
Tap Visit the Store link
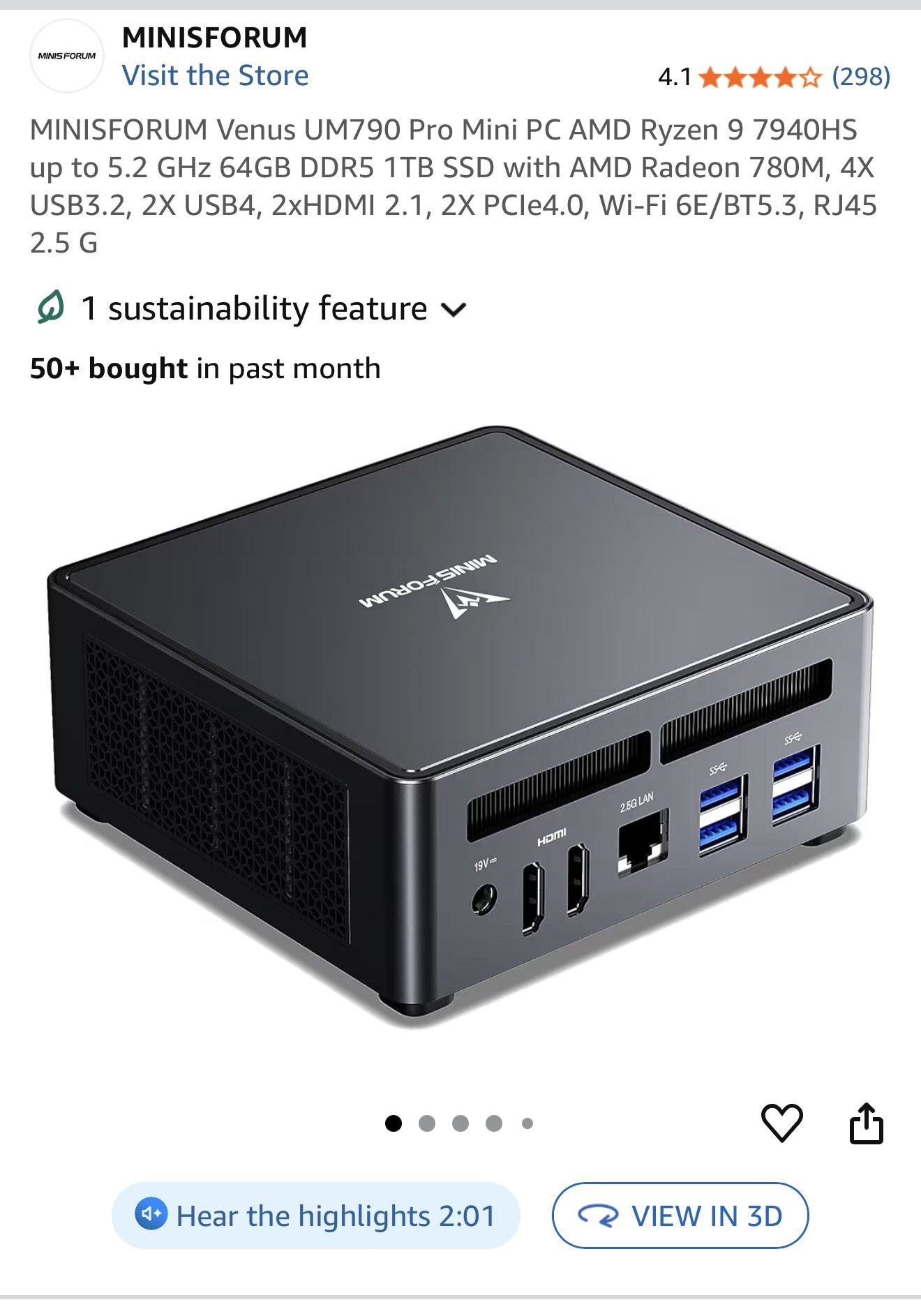pos(215,75)
